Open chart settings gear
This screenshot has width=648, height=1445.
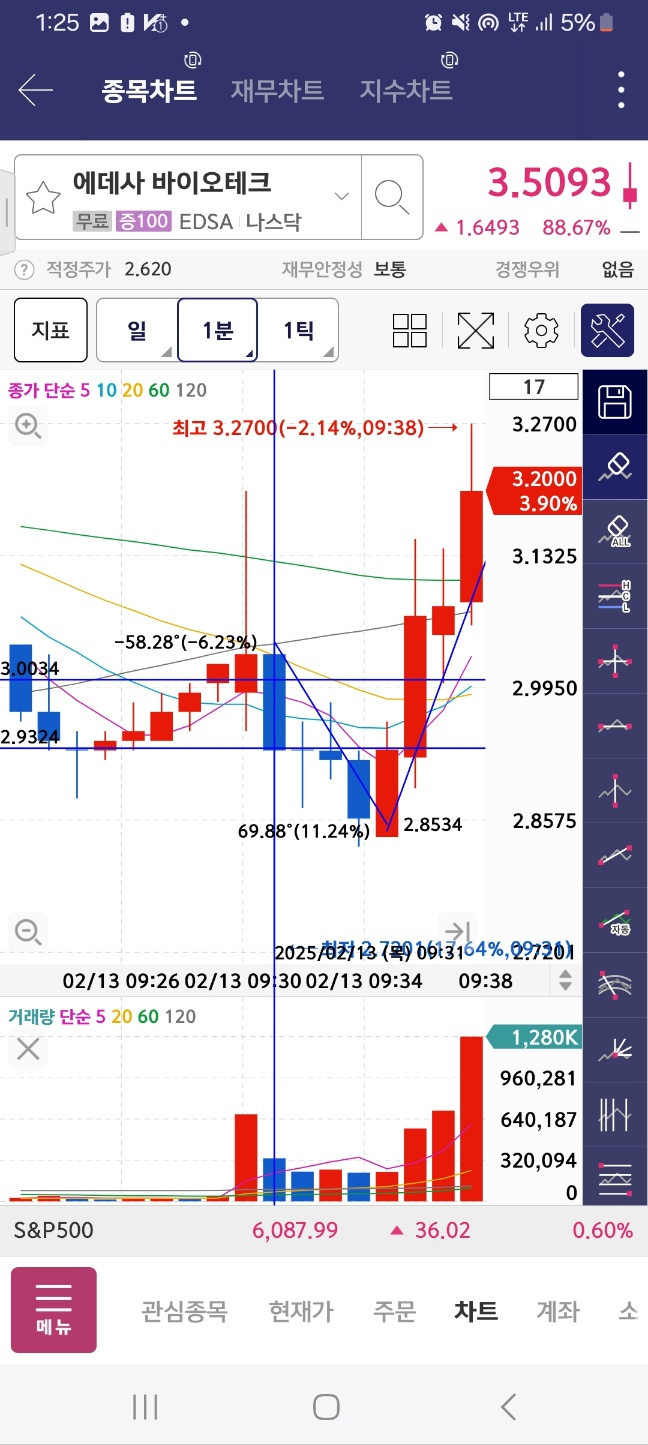click(x=541, y=330)
